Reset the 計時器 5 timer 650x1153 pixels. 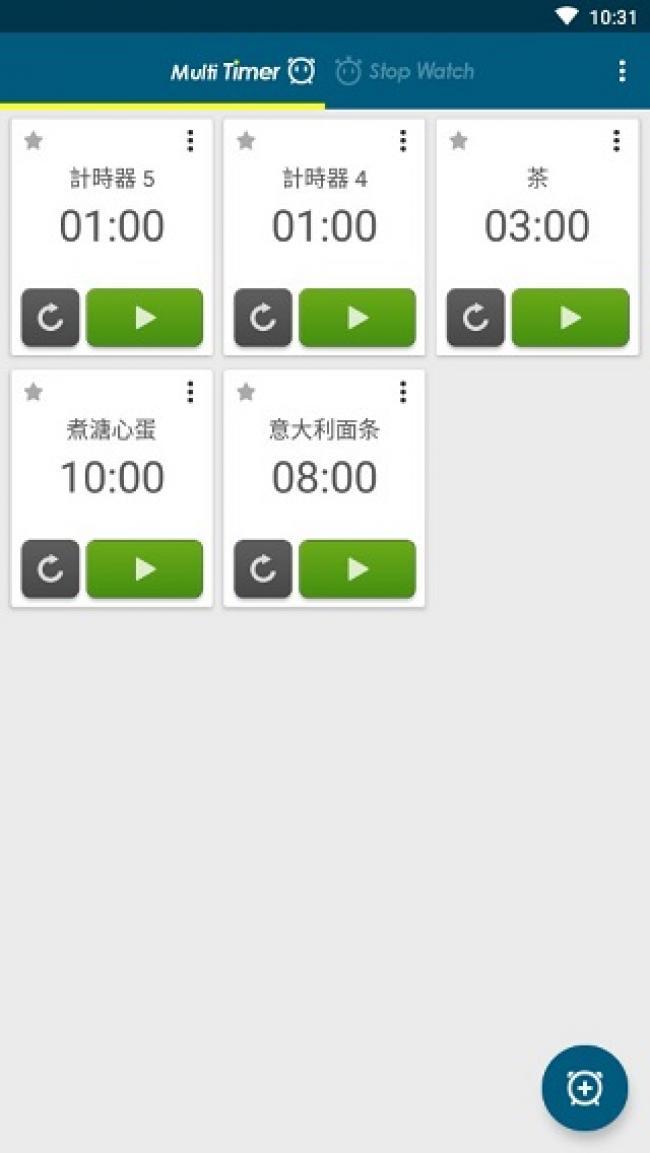coord(50,318)
